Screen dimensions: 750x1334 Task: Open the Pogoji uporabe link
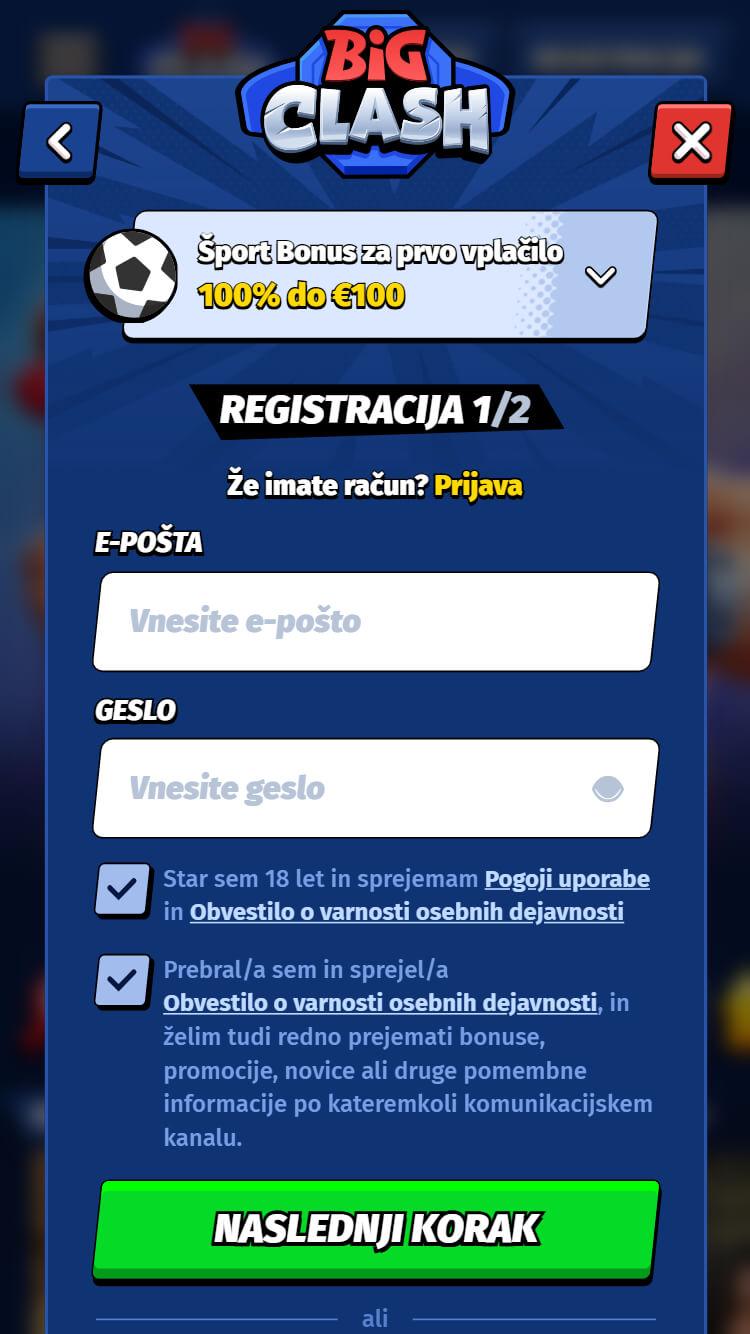pyautogui.click(x=567, y=879)
